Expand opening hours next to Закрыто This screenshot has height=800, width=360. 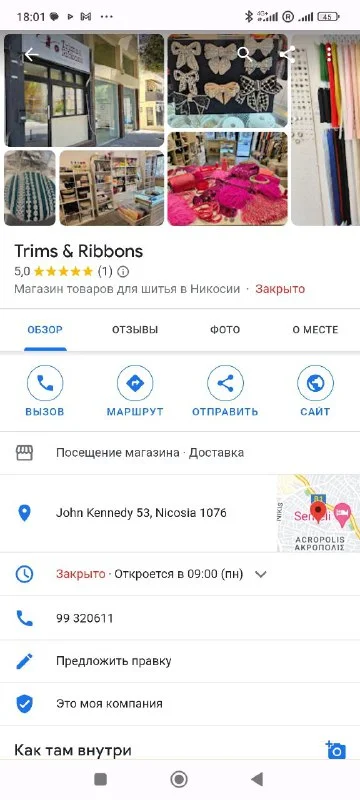click(x=261, y=574)
